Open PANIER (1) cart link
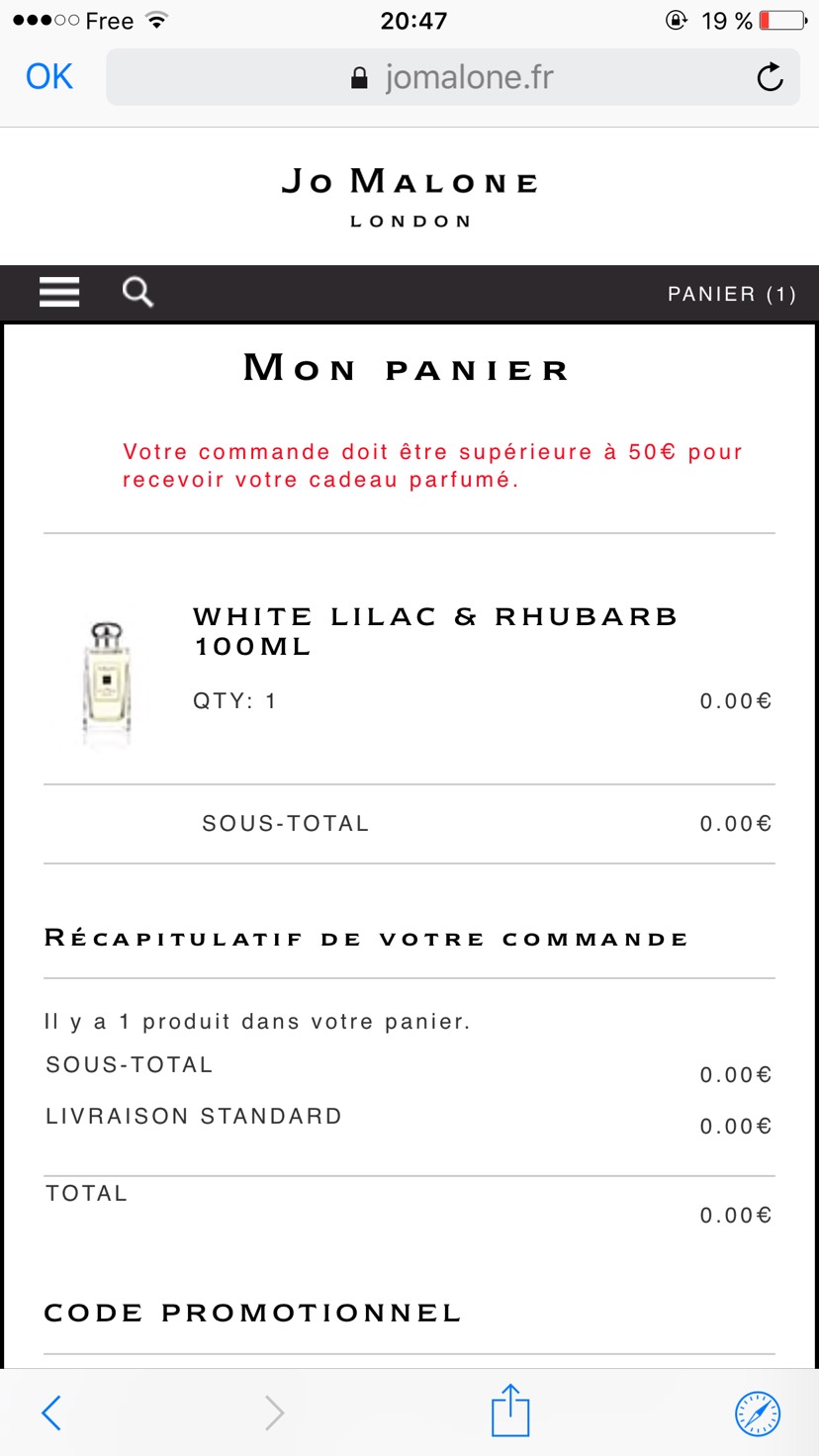The image size is (819, 1456). pos(732,294)
